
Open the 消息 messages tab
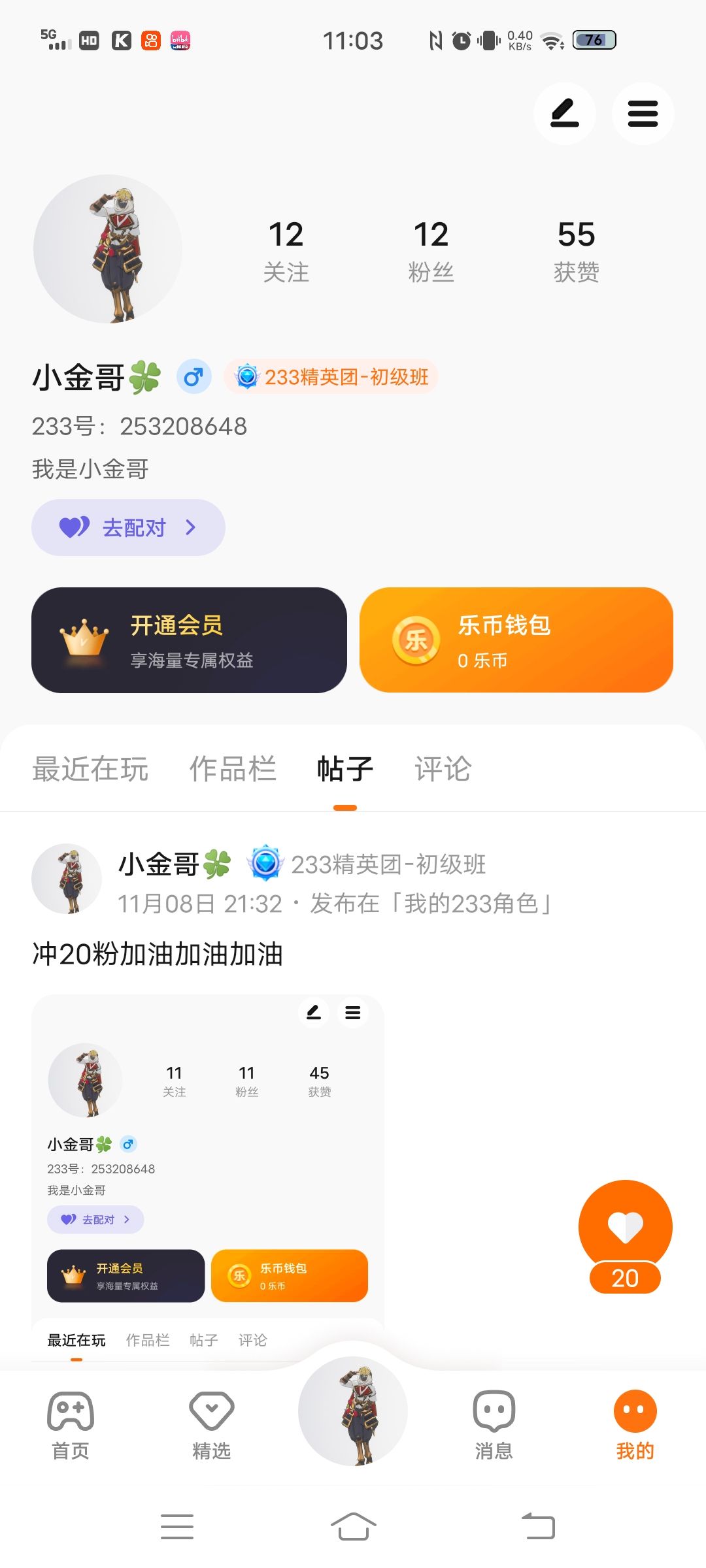coord(494,1426)
